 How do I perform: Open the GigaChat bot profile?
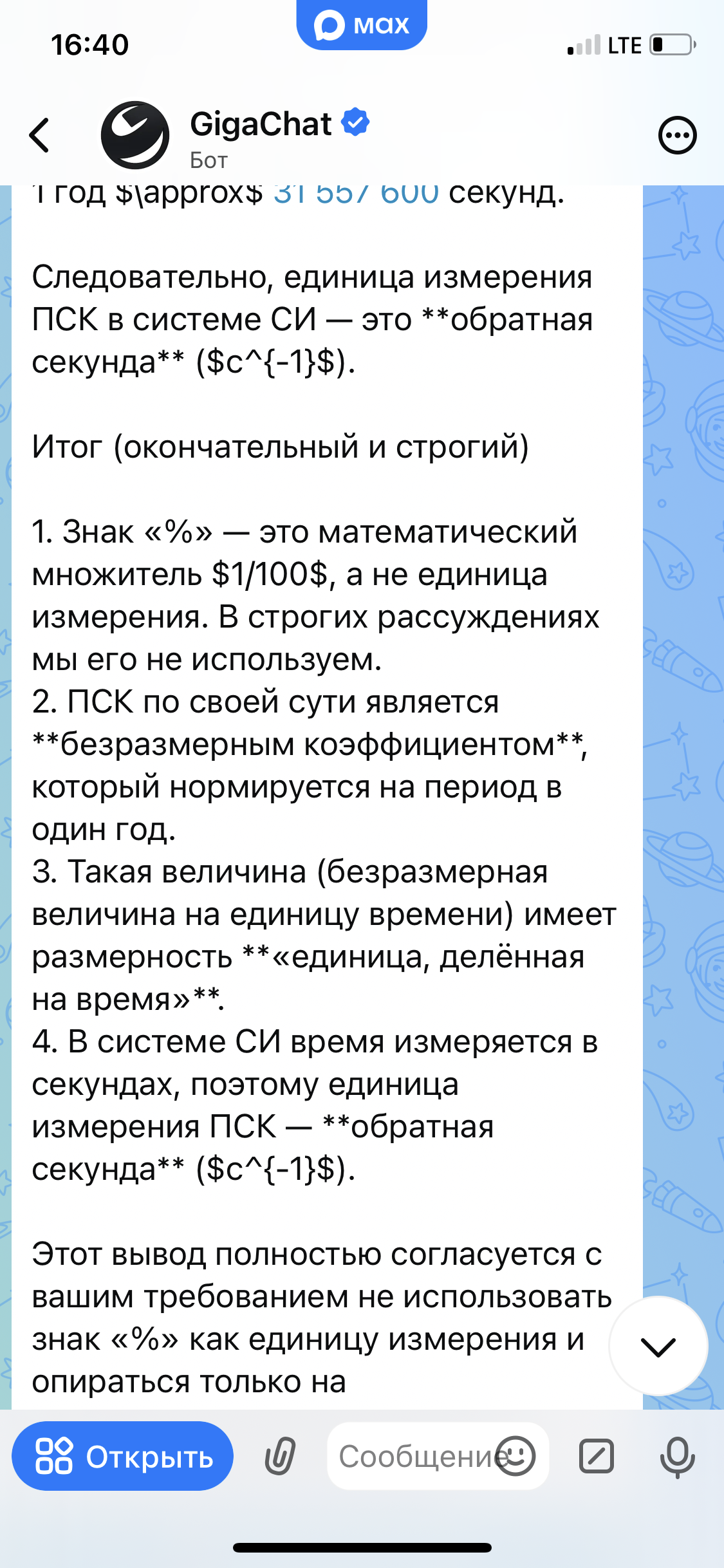tap(260, 135)
